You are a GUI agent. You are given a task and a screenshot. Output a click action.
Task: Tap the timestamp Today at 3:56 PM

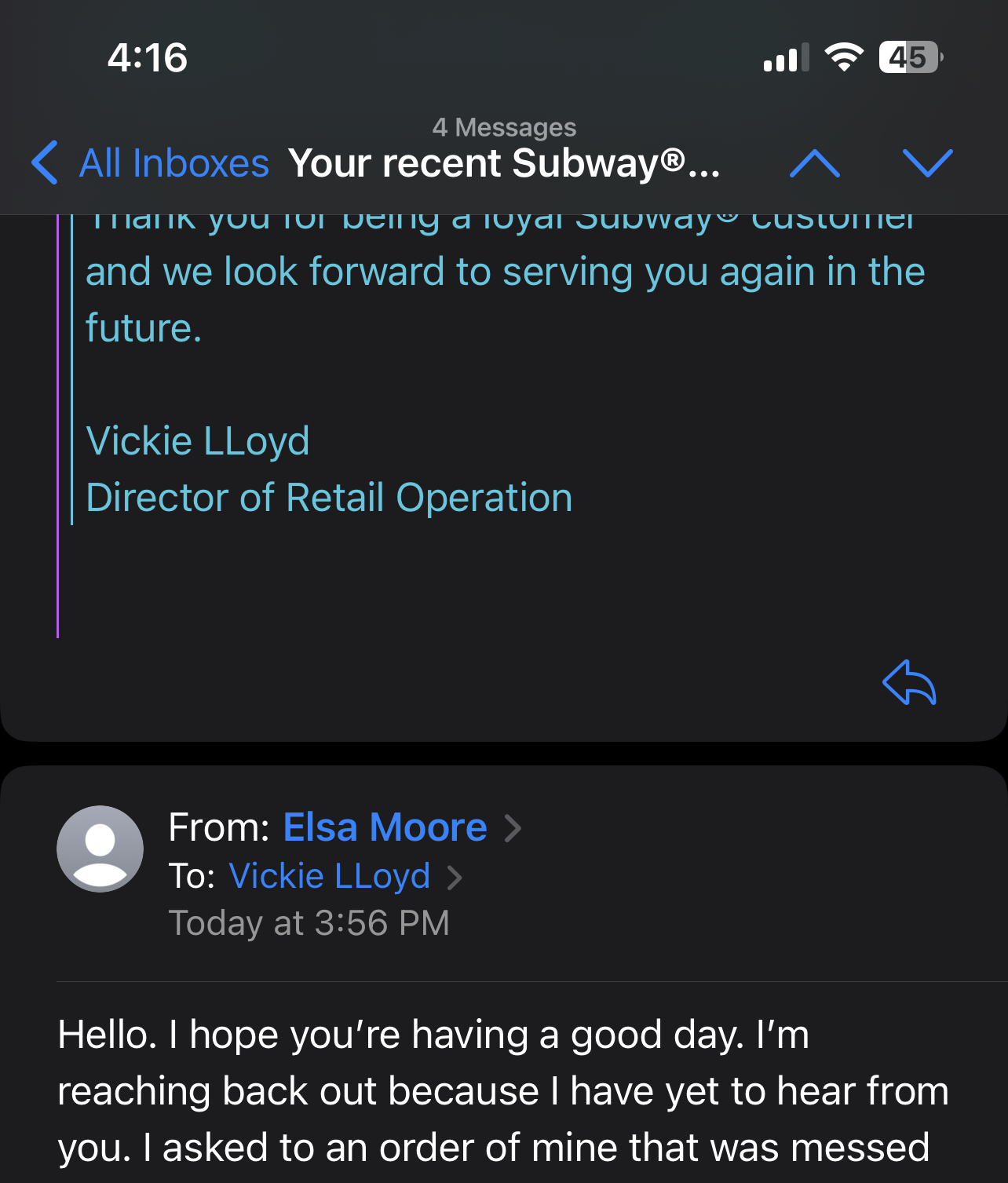[310, 923]
